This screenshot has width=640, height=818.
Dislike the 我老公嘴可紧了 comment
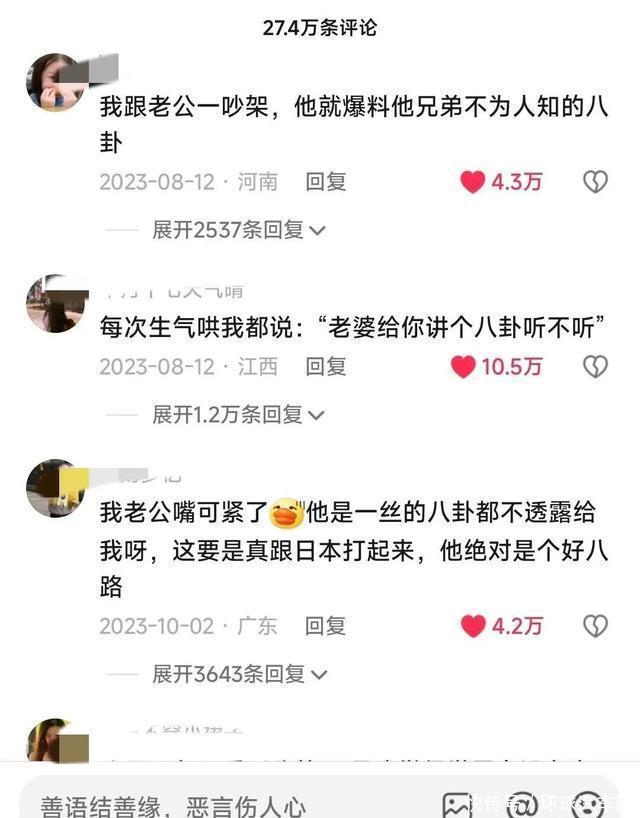click(x=595, y=627)
